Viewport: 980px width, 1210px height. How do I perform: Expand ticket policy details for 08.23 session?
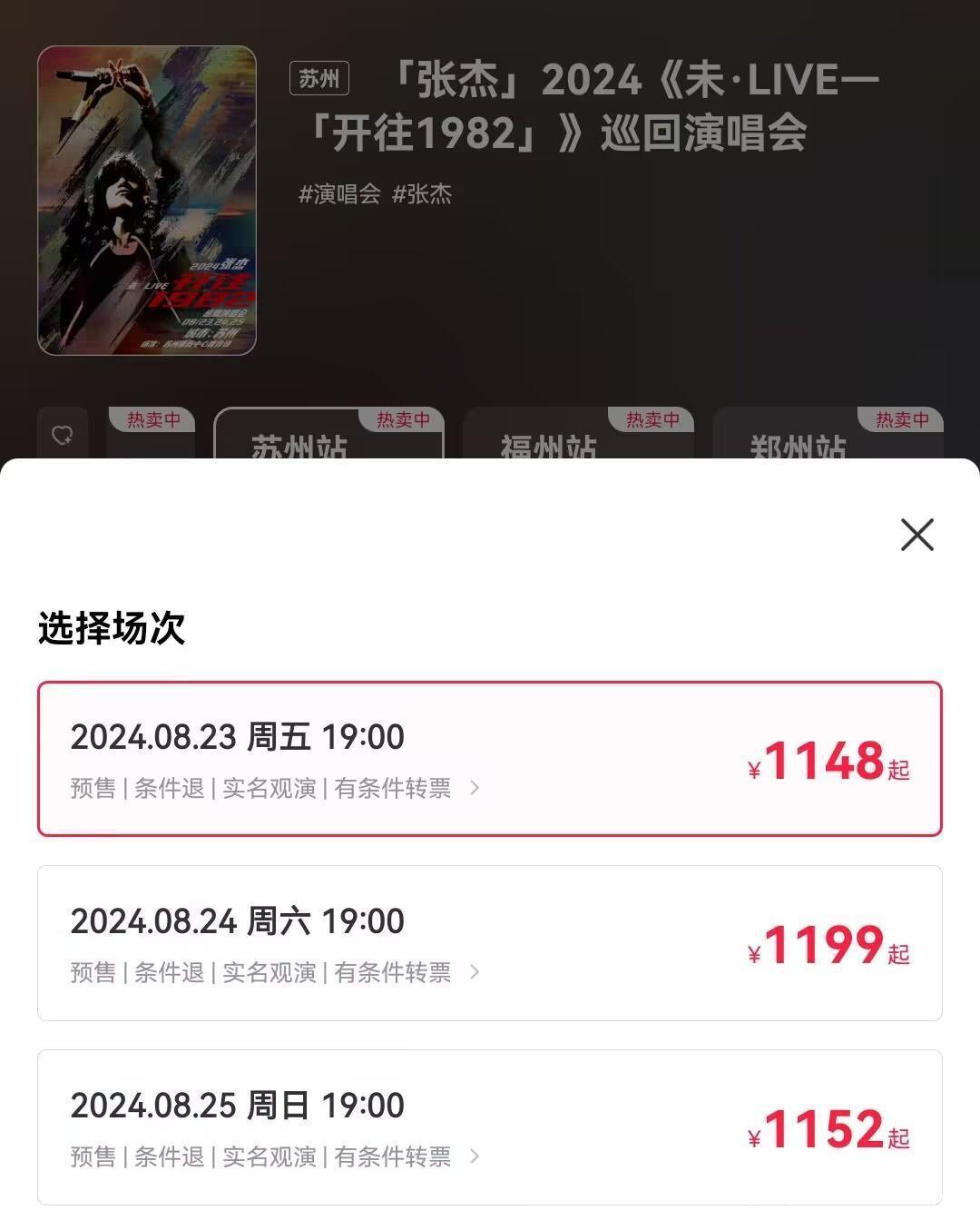(x=474, y=788)
